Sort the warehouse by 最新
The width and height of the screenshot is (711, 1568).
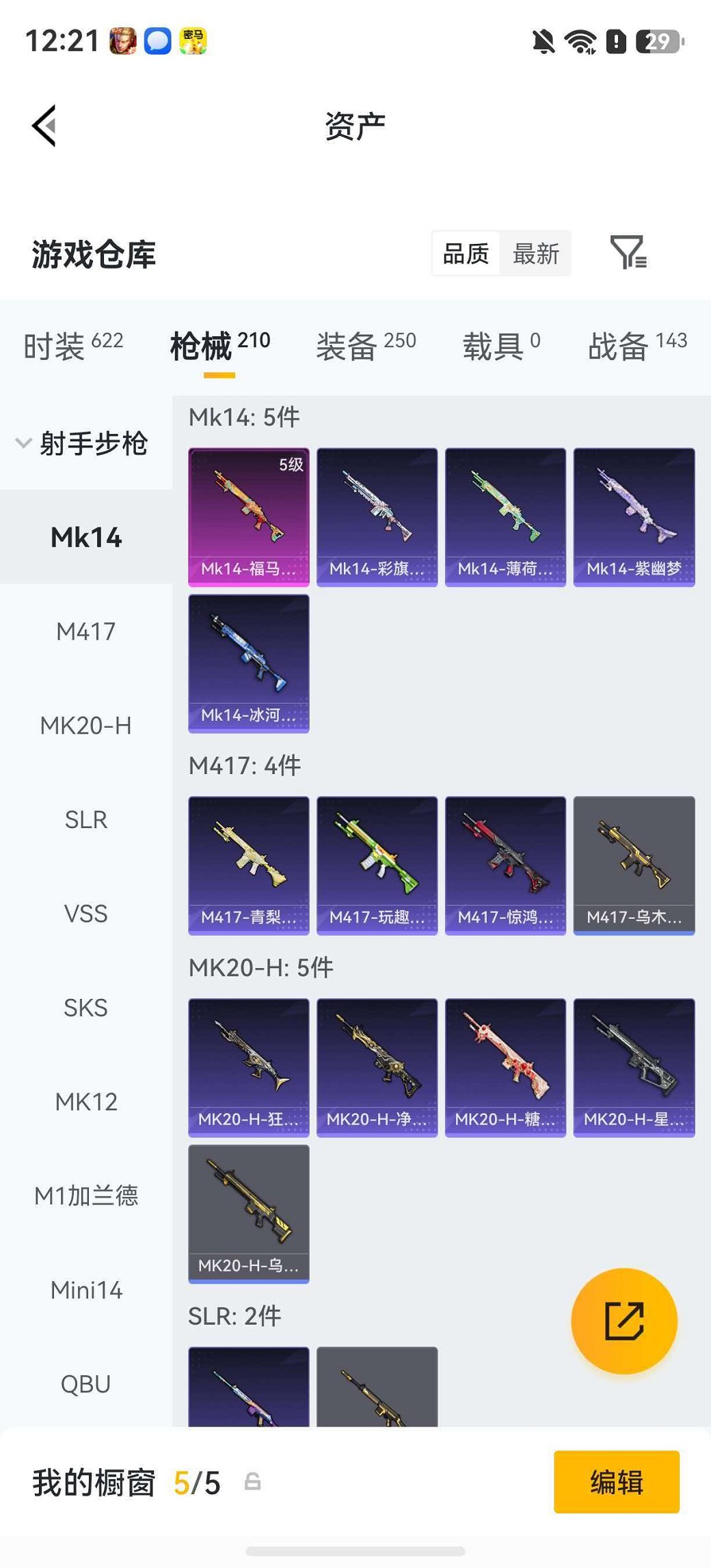tap(535, 253)
